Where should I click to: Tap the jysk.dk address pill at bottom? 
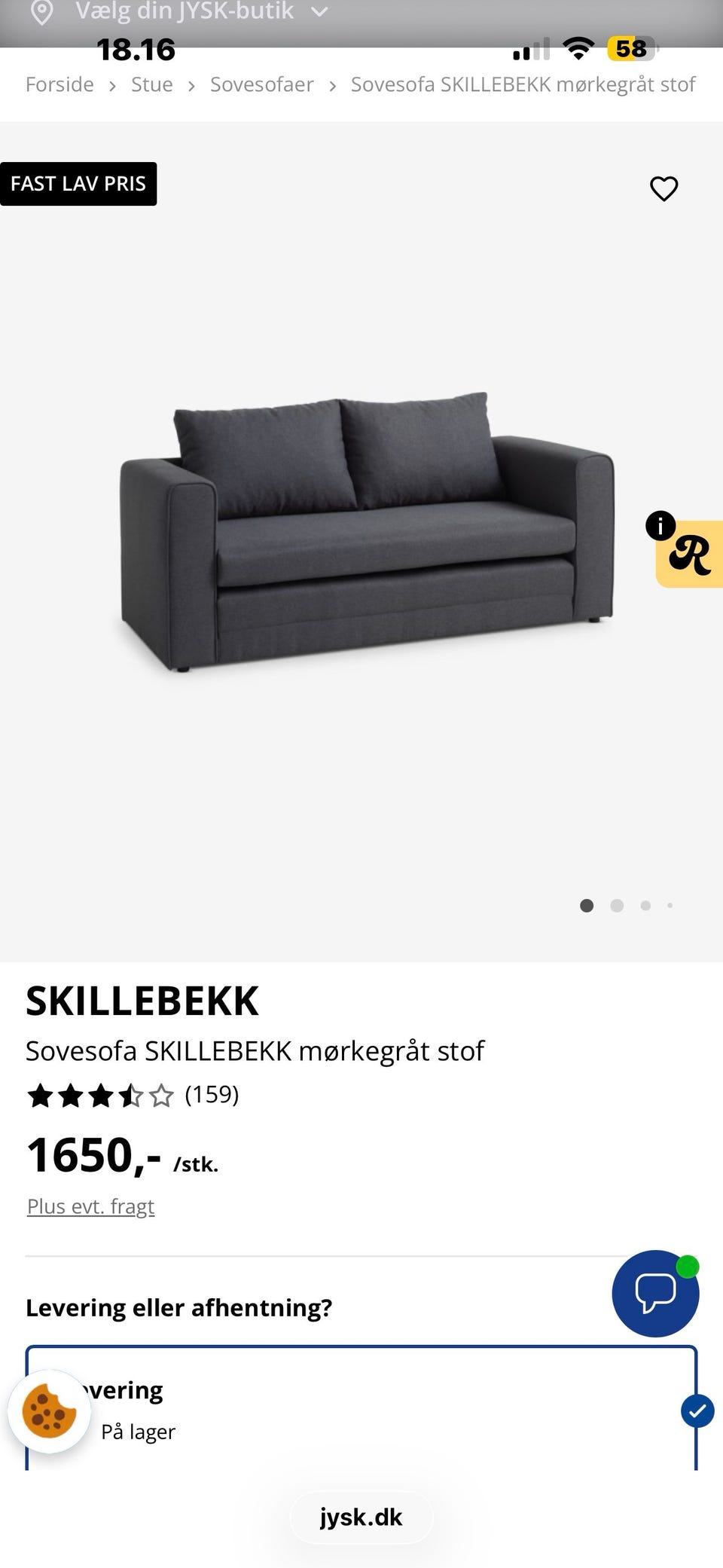pyautogui.click(x=361, y=1518)
